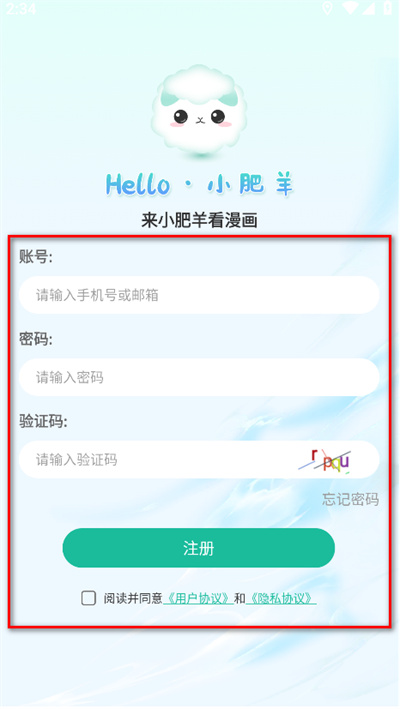Open the 《用户协议》 link
This screenshot has width=400, height=709.
click(198, 599)
